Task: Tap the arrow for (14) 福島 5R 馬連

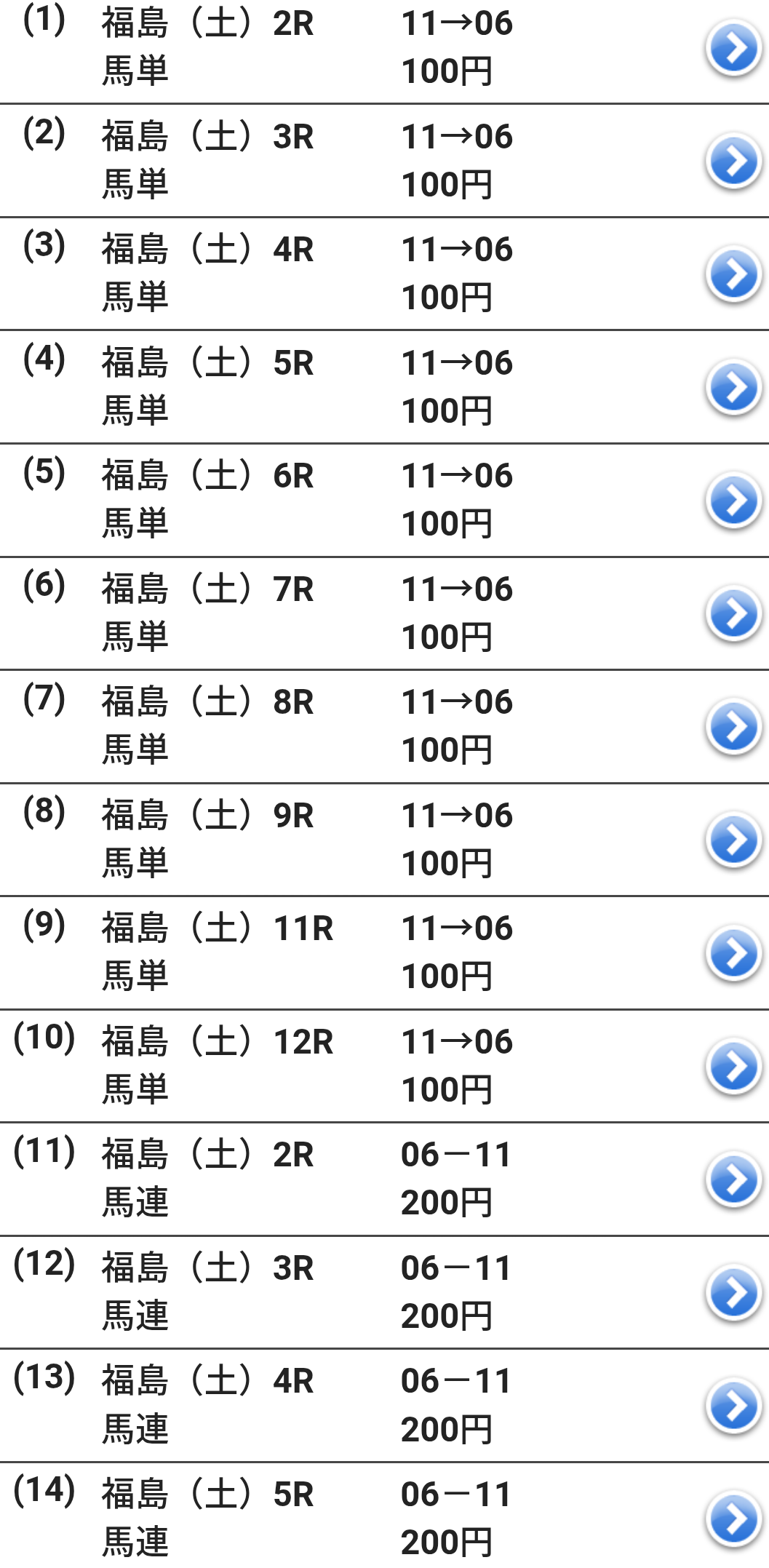Action: [734, 1519]
